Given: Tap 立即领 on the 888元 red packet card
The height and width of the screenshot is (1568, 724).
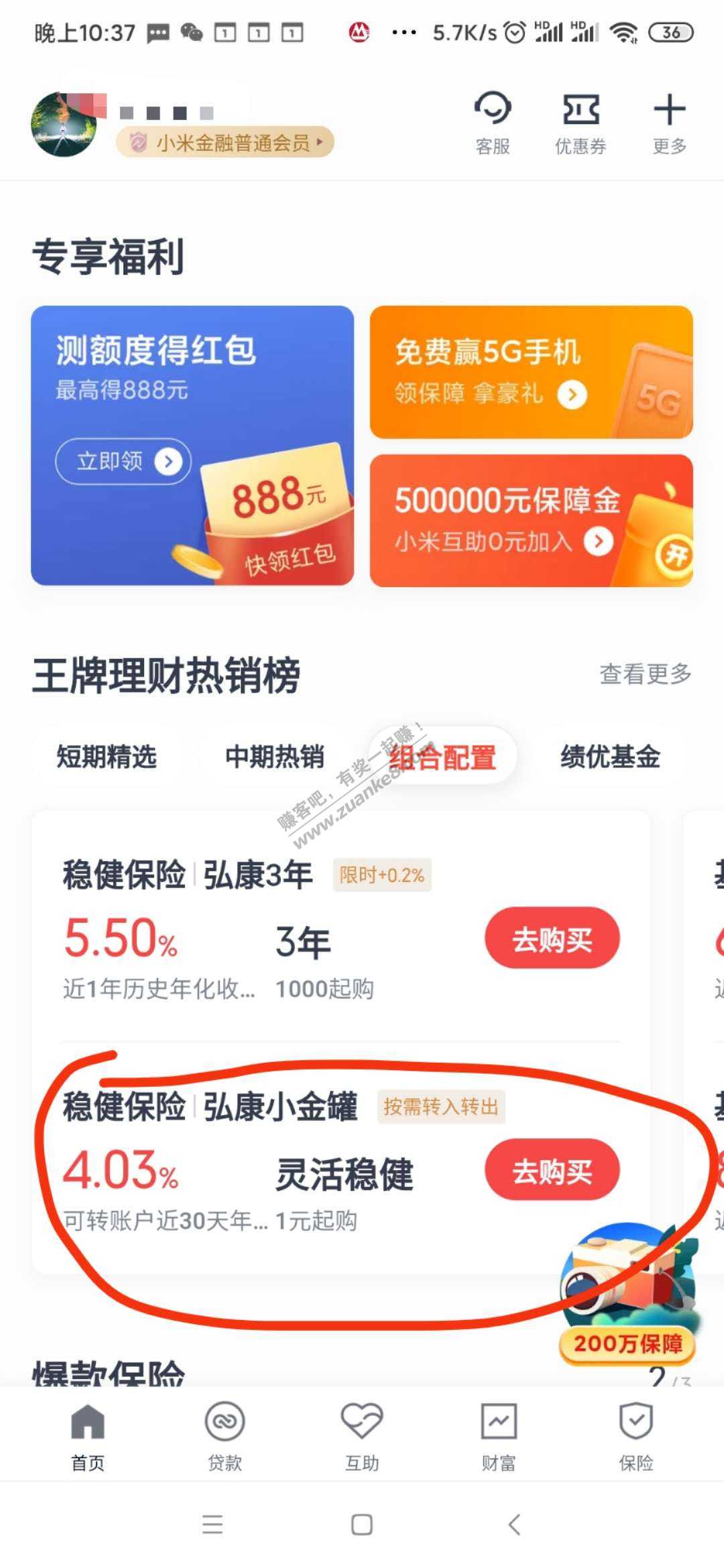Looking at the screenshot, I should pos(124,461).
